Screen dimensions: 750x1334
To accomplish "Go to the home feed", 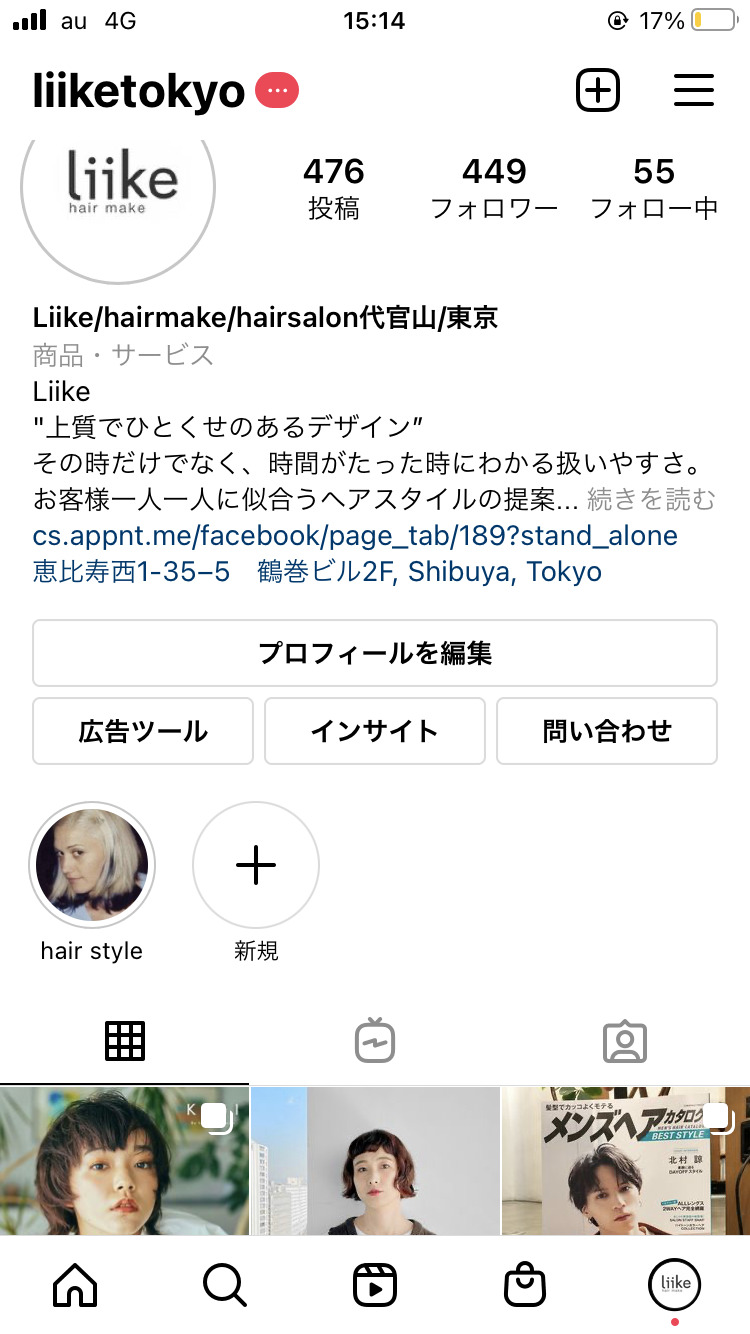I will click(75, 1284).
